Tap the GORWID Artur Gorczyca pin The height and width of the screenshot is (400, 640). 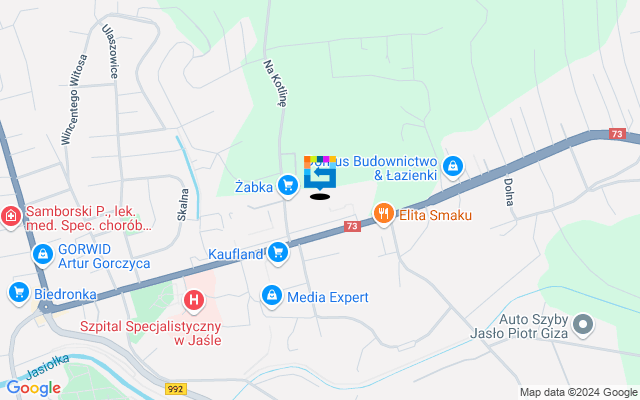[x=42, y=255]
